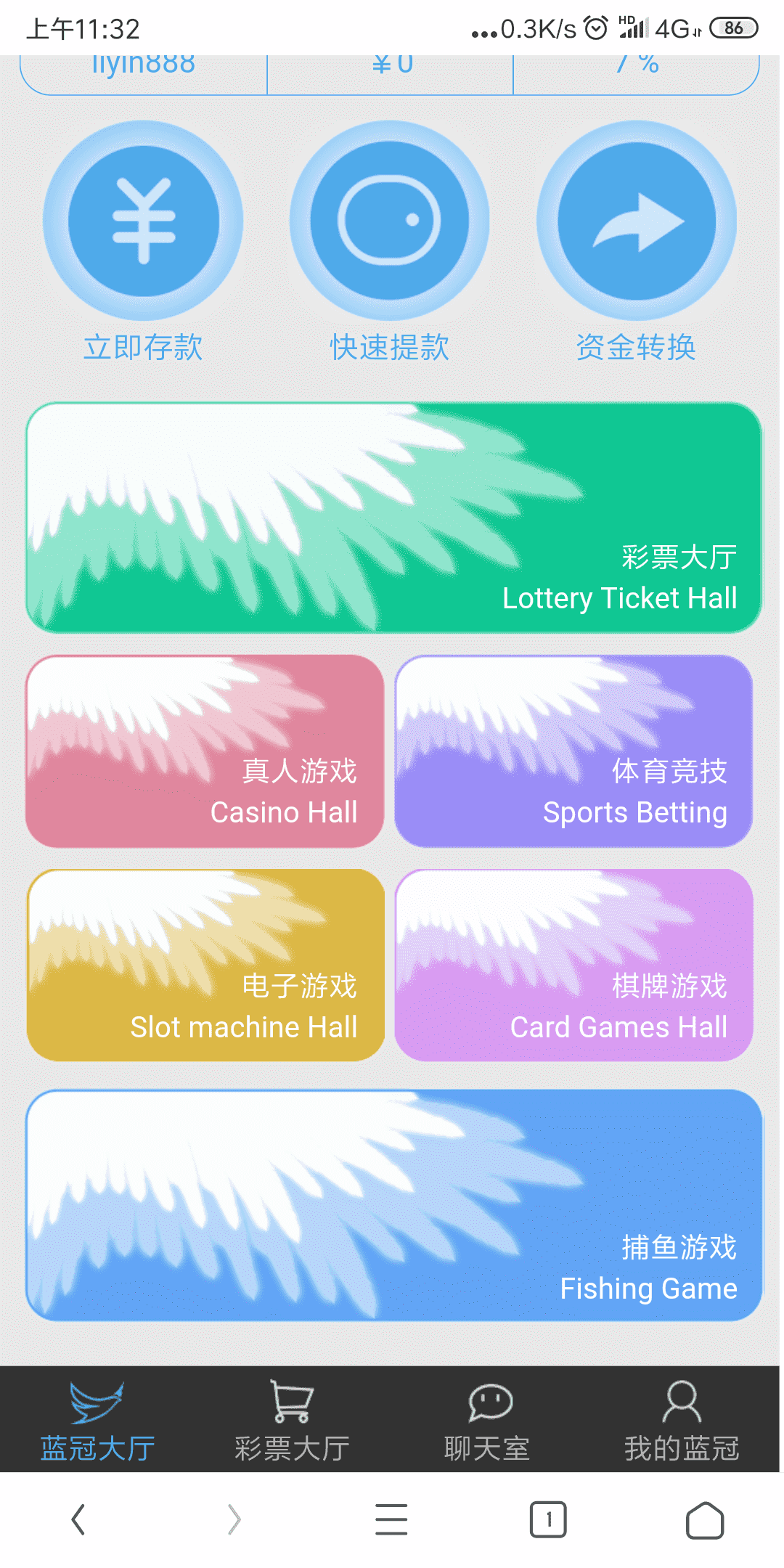784x1568 pixels.
Task: Select 资金转换 fund transfer
Action: [637, 221]
